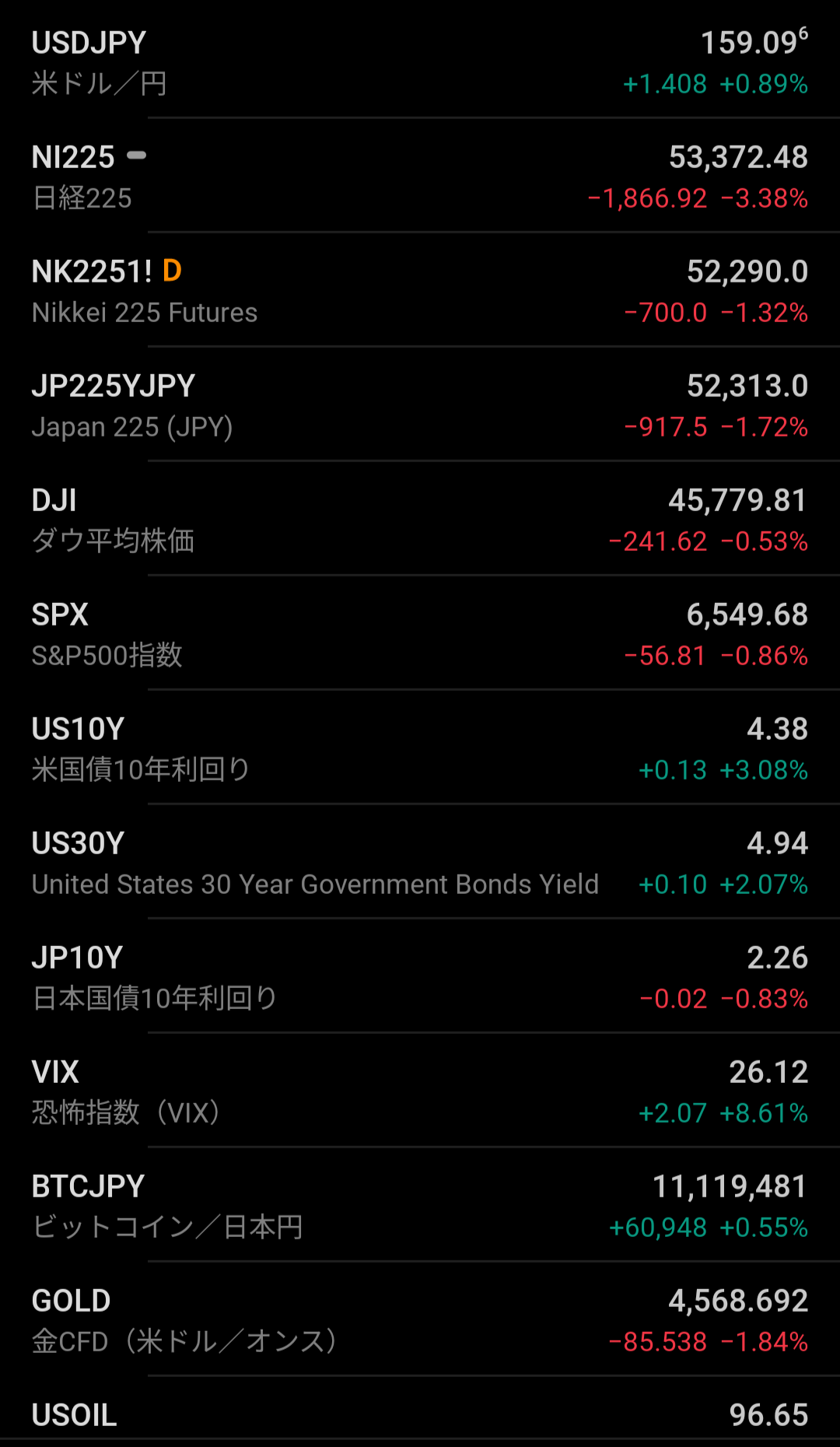Open the DJI ダウ平均株価 row
The image size is (840, 1447).
click(x=420, y=520)
